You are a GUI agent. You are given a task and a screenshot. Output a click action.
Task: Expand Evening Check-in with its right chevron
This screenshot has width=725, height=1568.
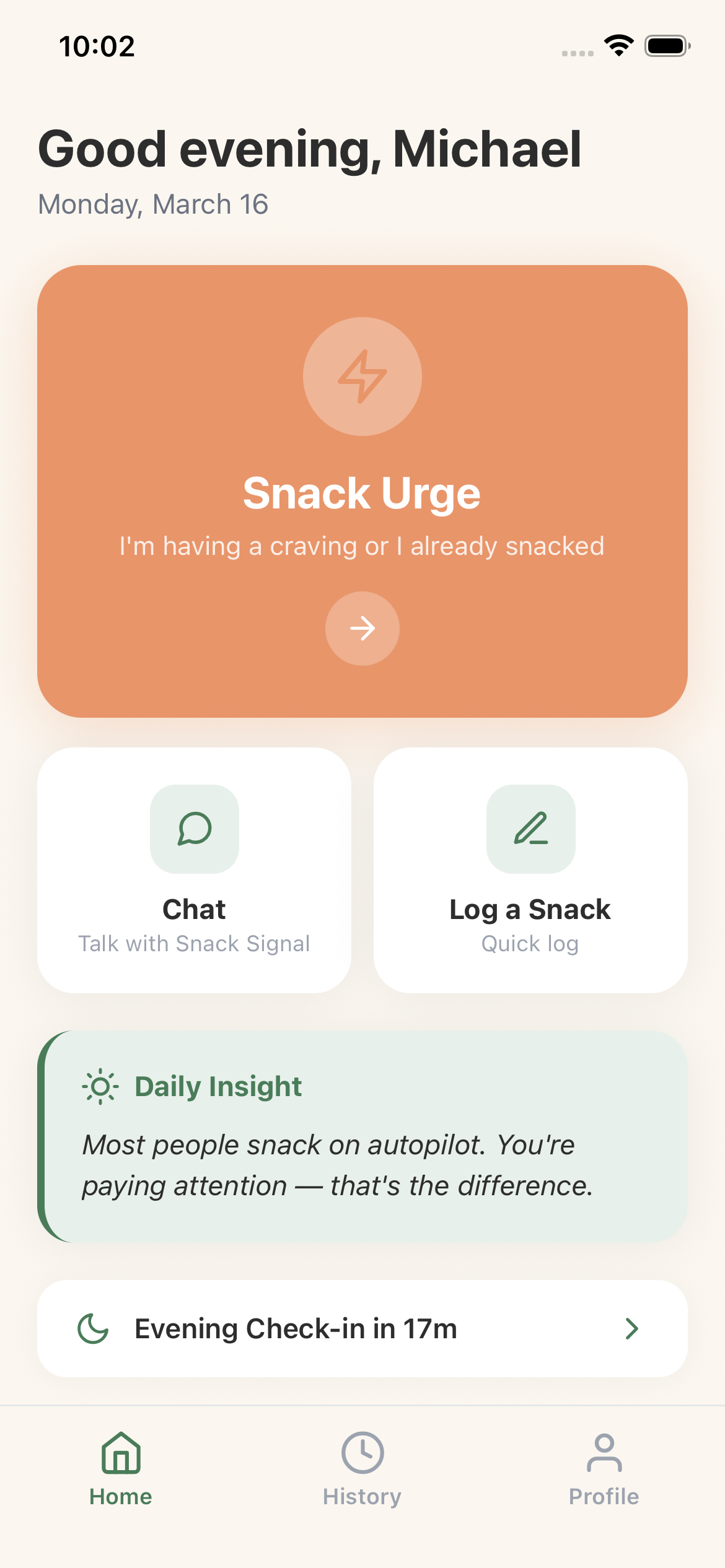pyautogui.click(x=631, y=1328)
